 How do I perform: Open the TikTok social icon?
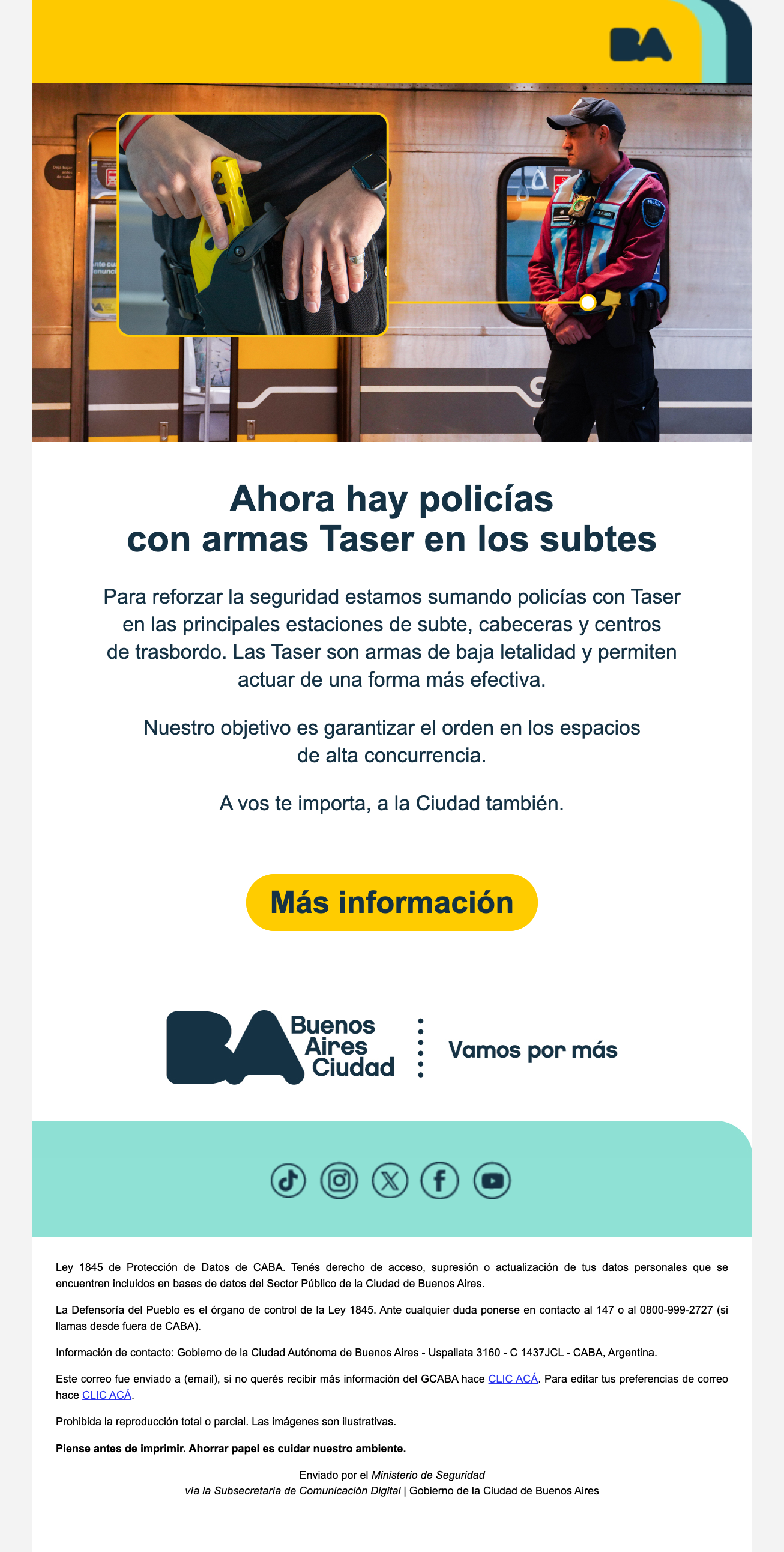(288, 1180)
